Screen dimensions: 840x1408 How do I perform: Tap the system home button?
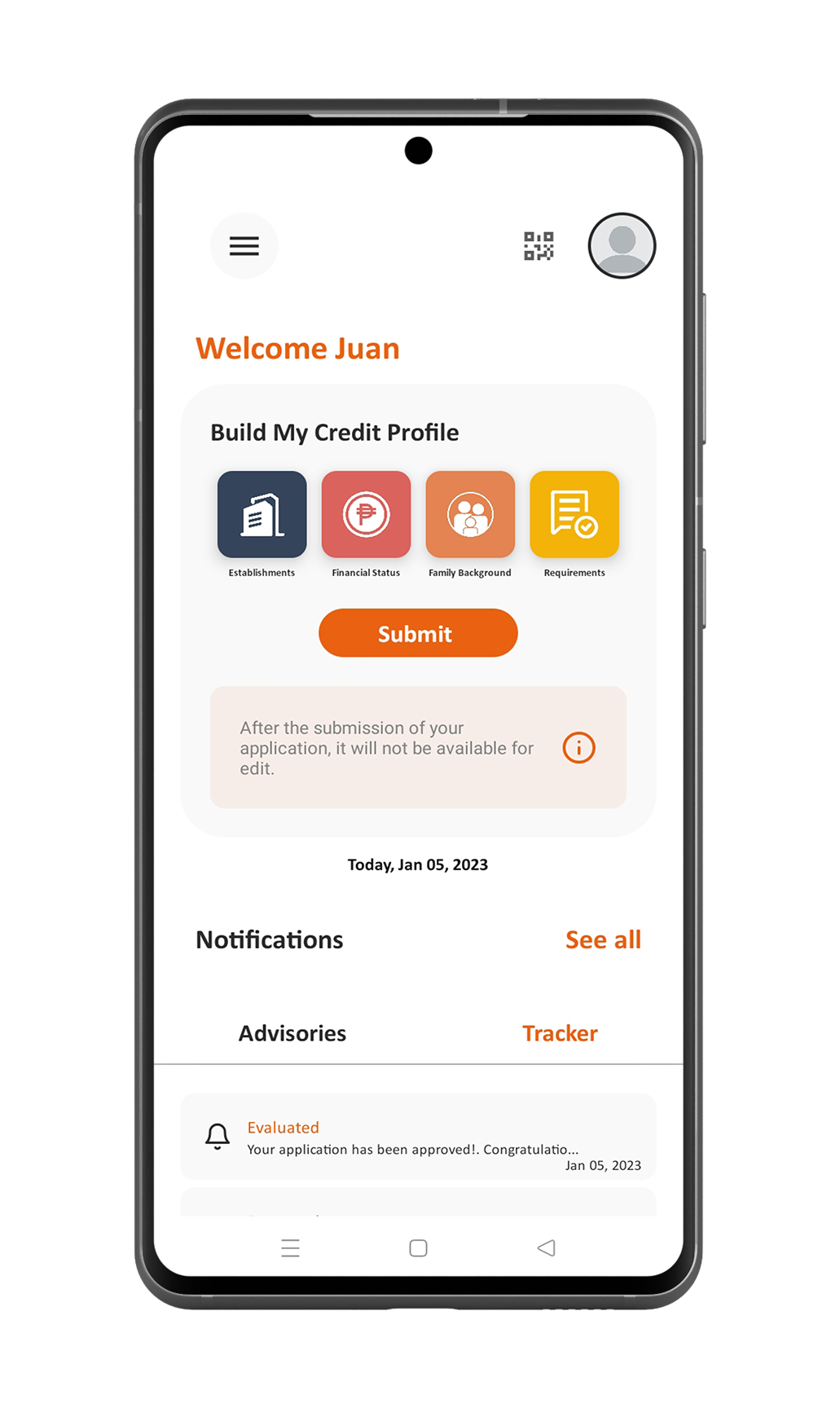point(418,1247)
